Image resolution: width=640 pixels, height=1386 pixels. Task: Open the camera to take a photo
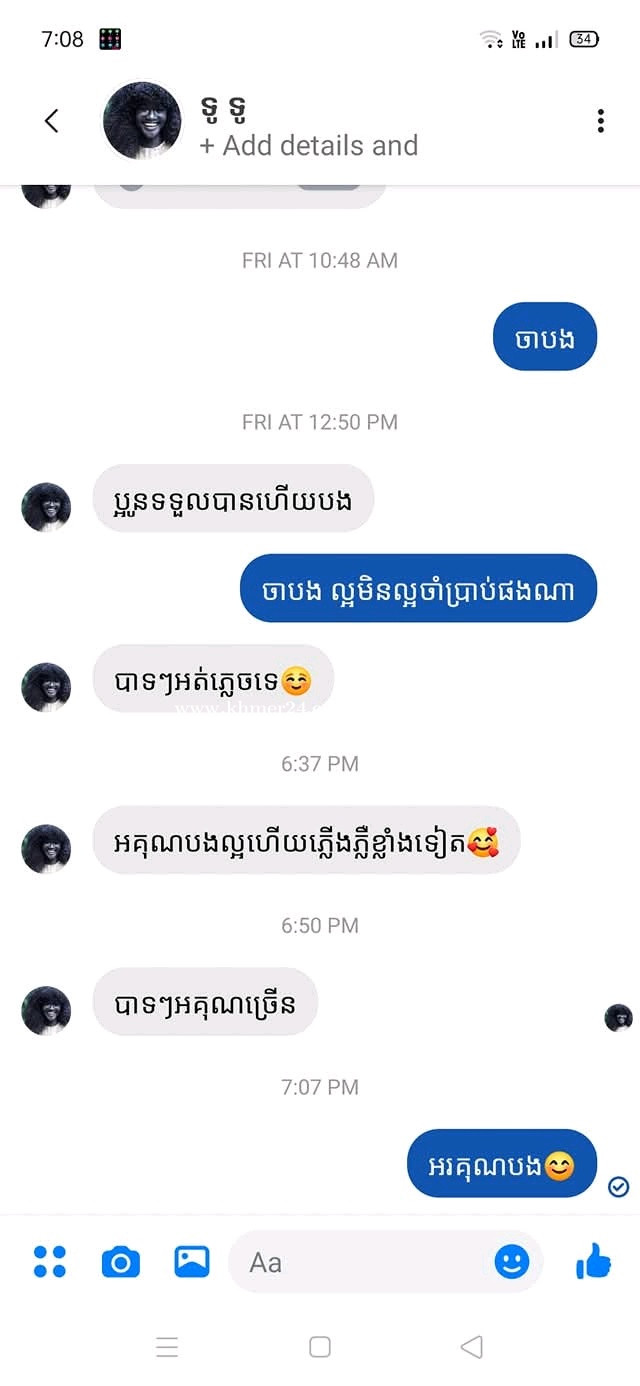(121, 1262)
